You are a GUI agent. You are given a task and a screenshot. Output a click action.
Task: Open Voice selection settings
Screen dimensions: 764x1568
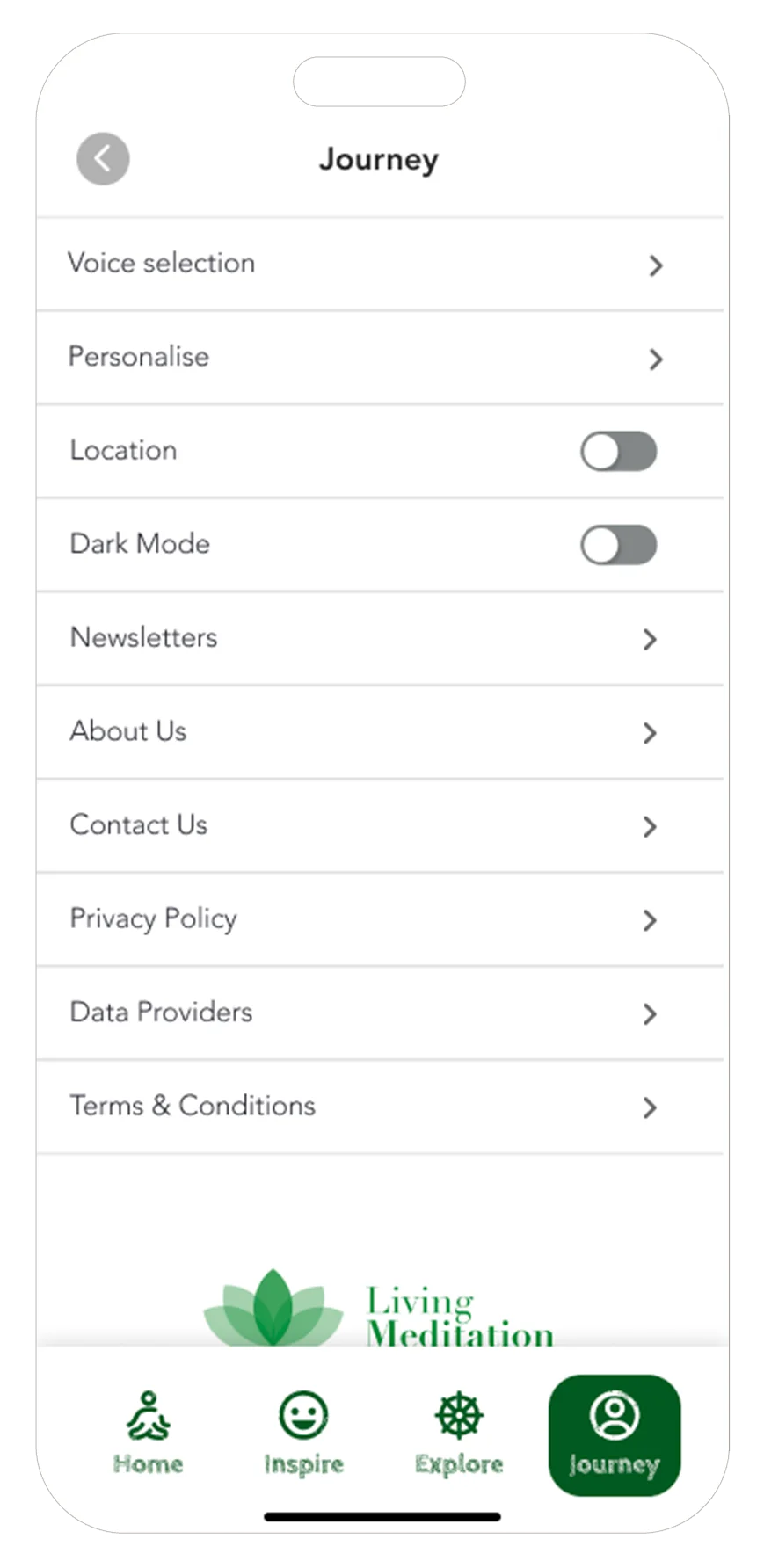(x=380, y=264)
